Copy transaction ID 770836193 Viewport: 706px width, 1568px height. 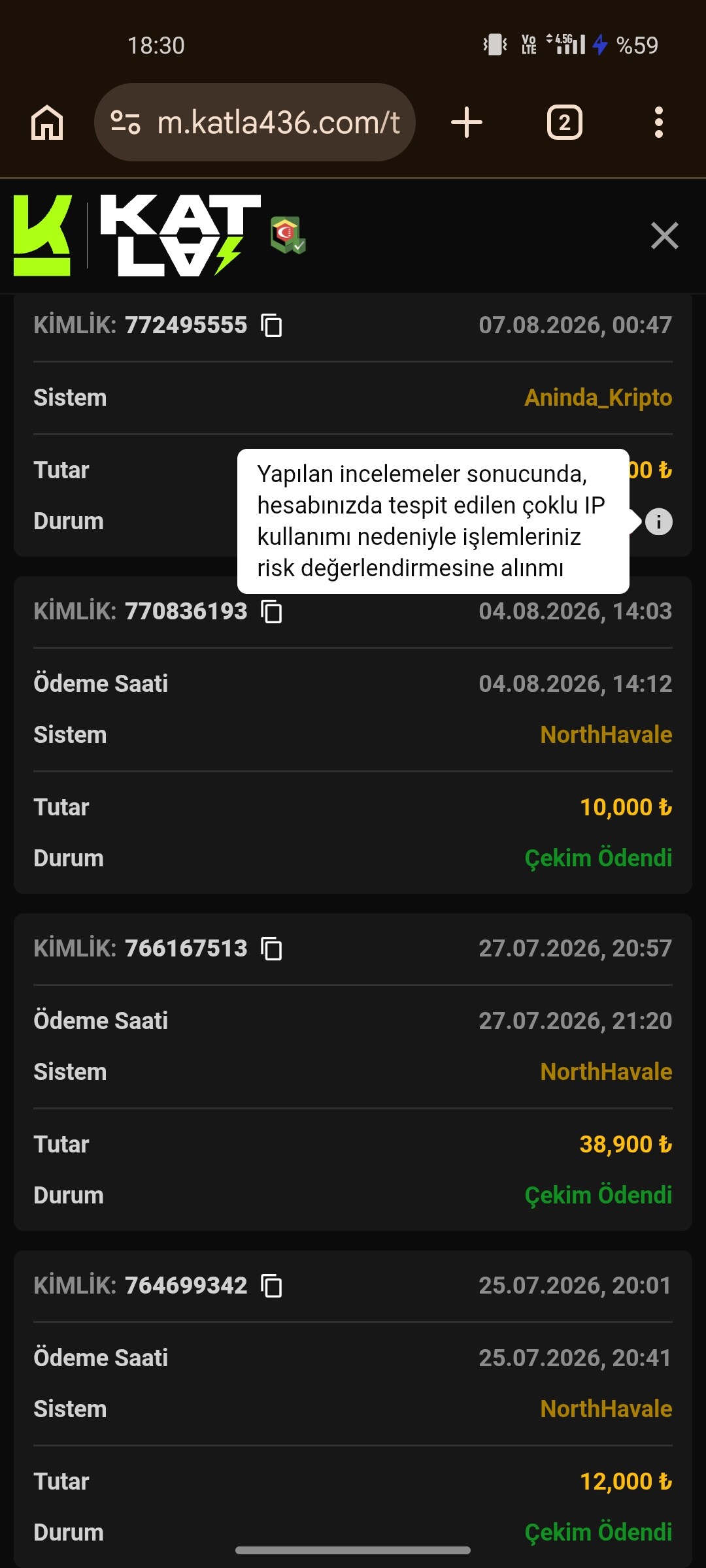(x=271, y=612)
